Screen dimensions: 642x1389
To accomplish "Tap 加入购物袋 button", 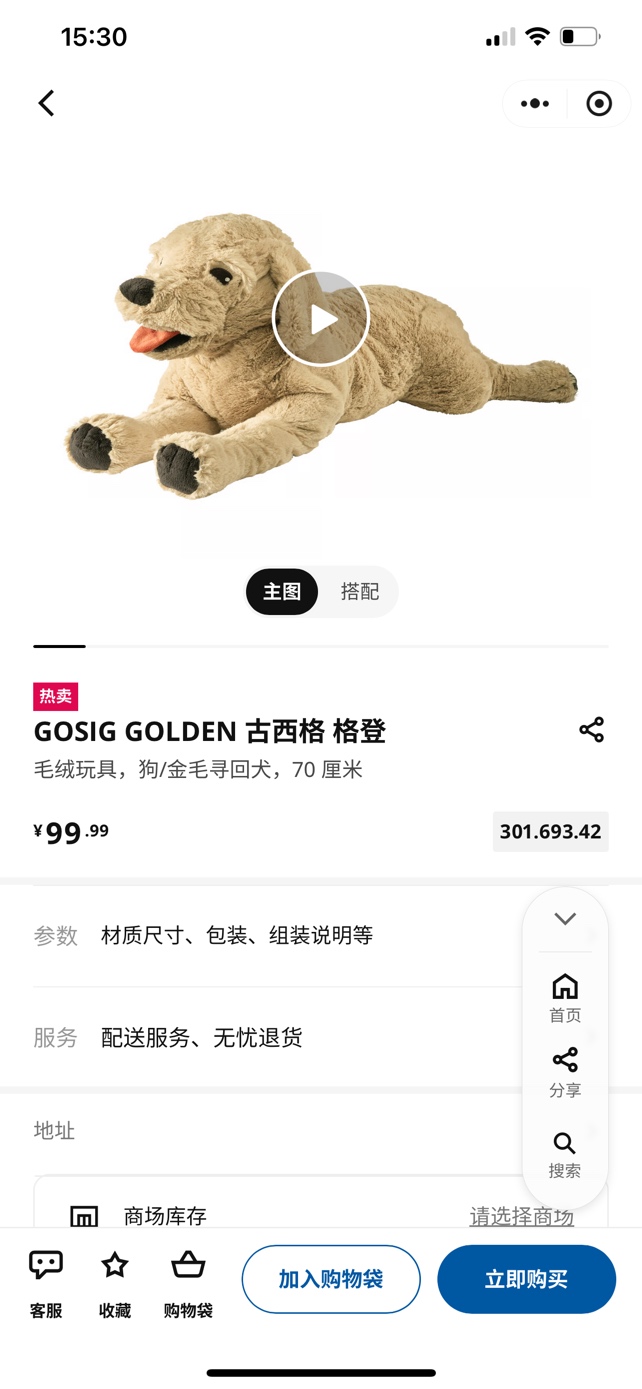I will point(331,1279).
